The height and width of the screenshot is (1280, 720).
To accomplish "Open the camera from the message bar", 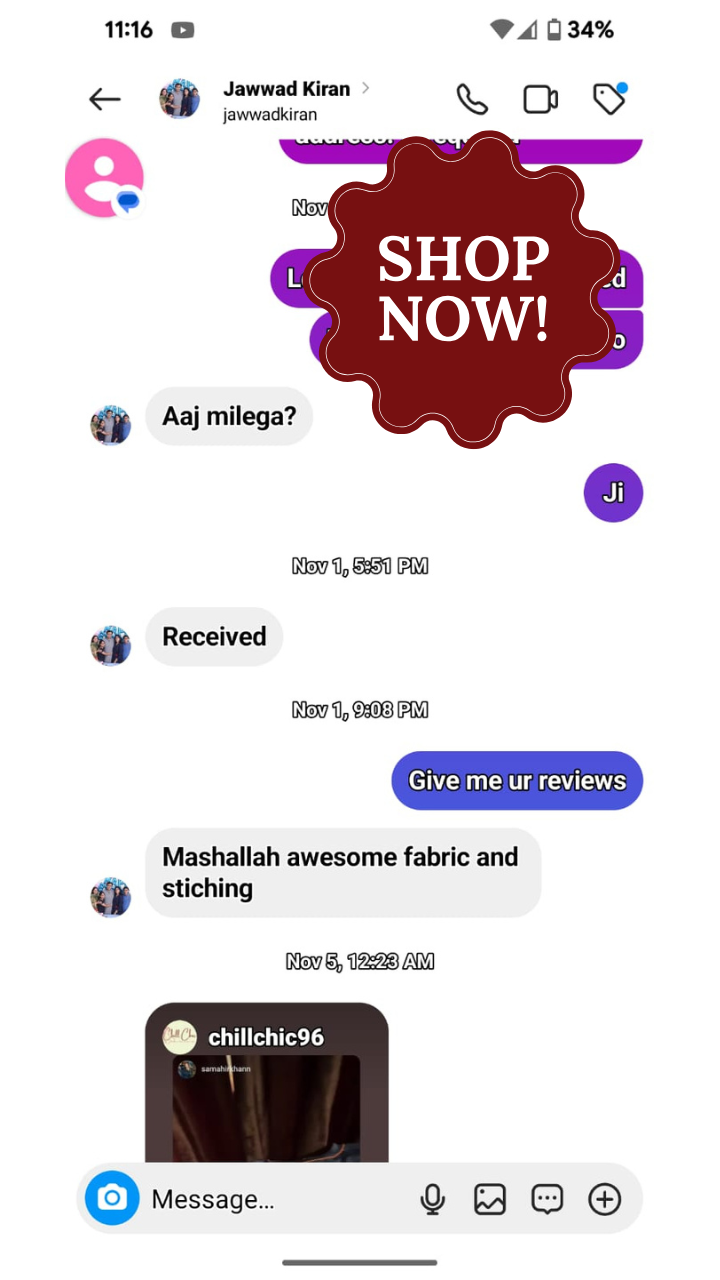I will coord(112,1198).
